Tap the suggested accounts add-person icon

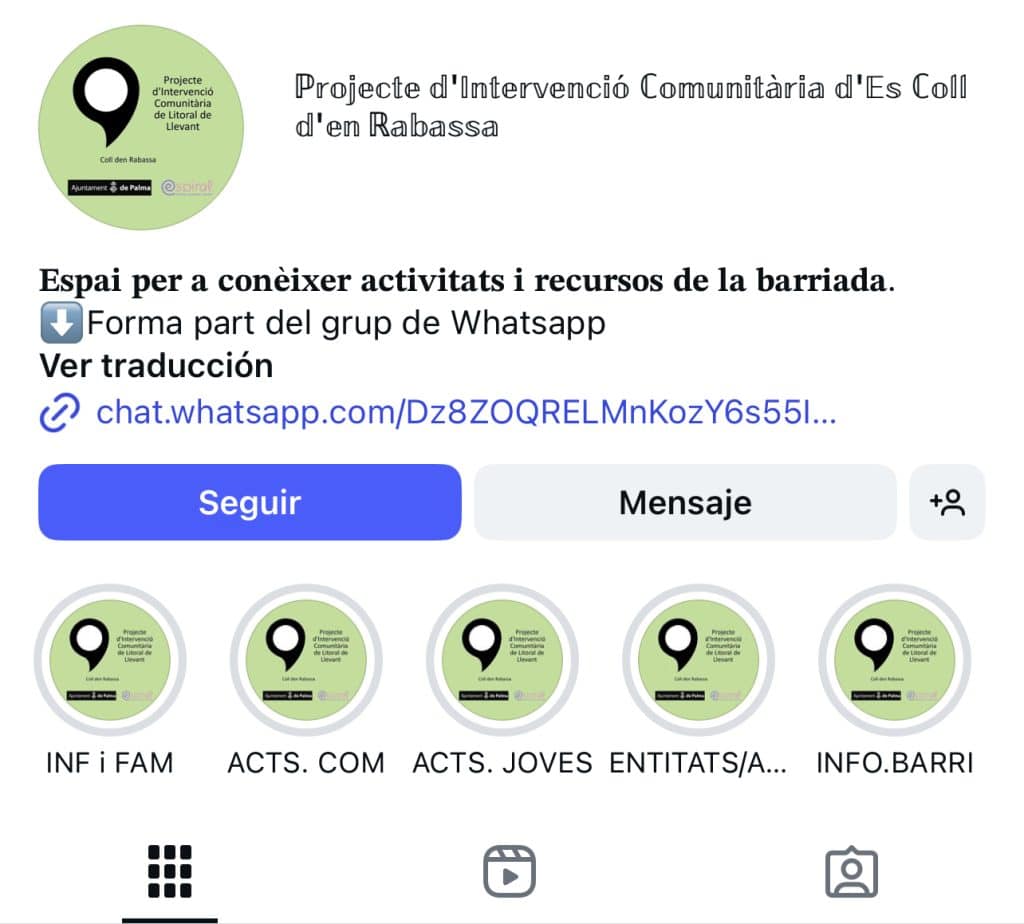coord(947,502)
